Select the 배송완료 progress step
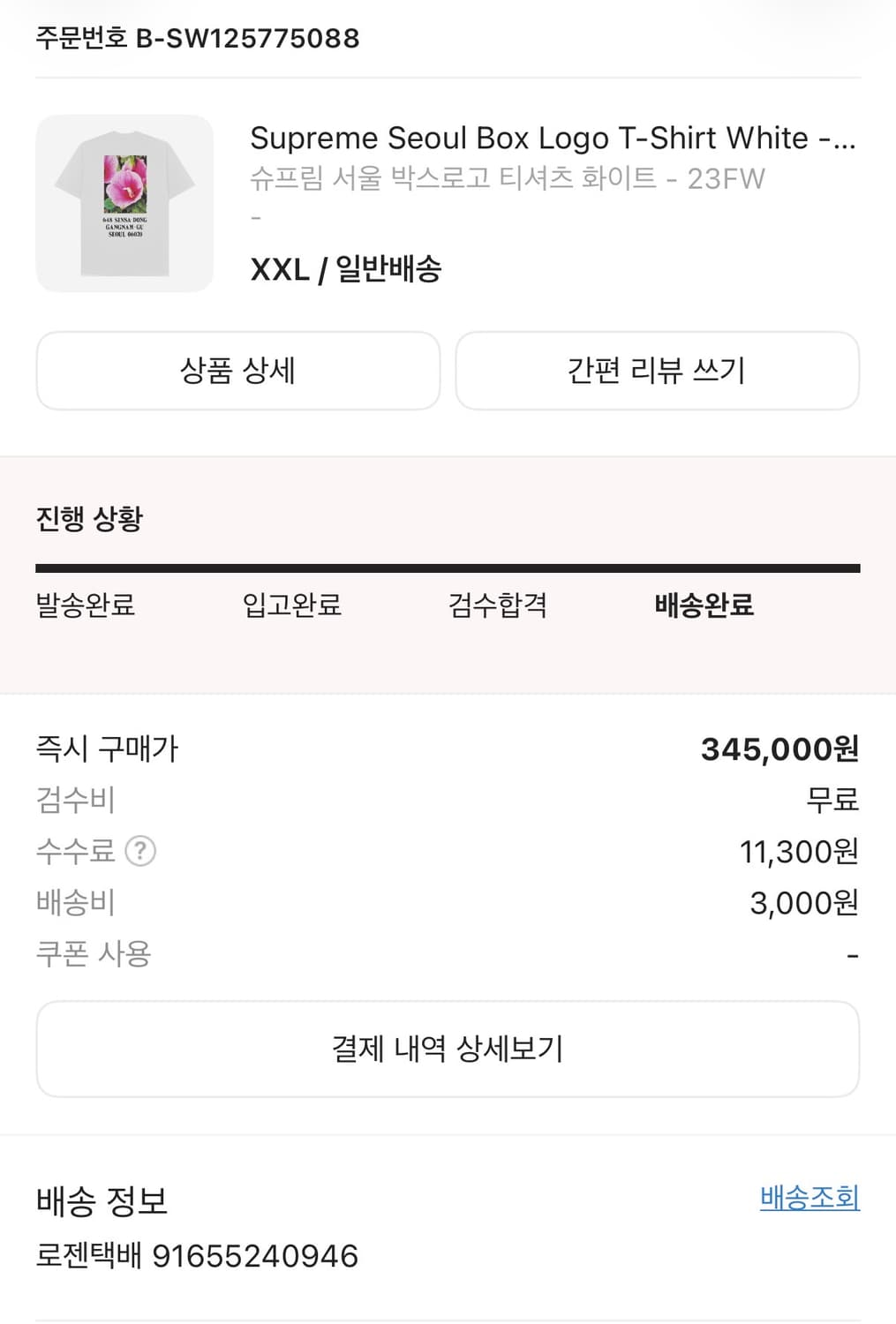 [703, 606]
